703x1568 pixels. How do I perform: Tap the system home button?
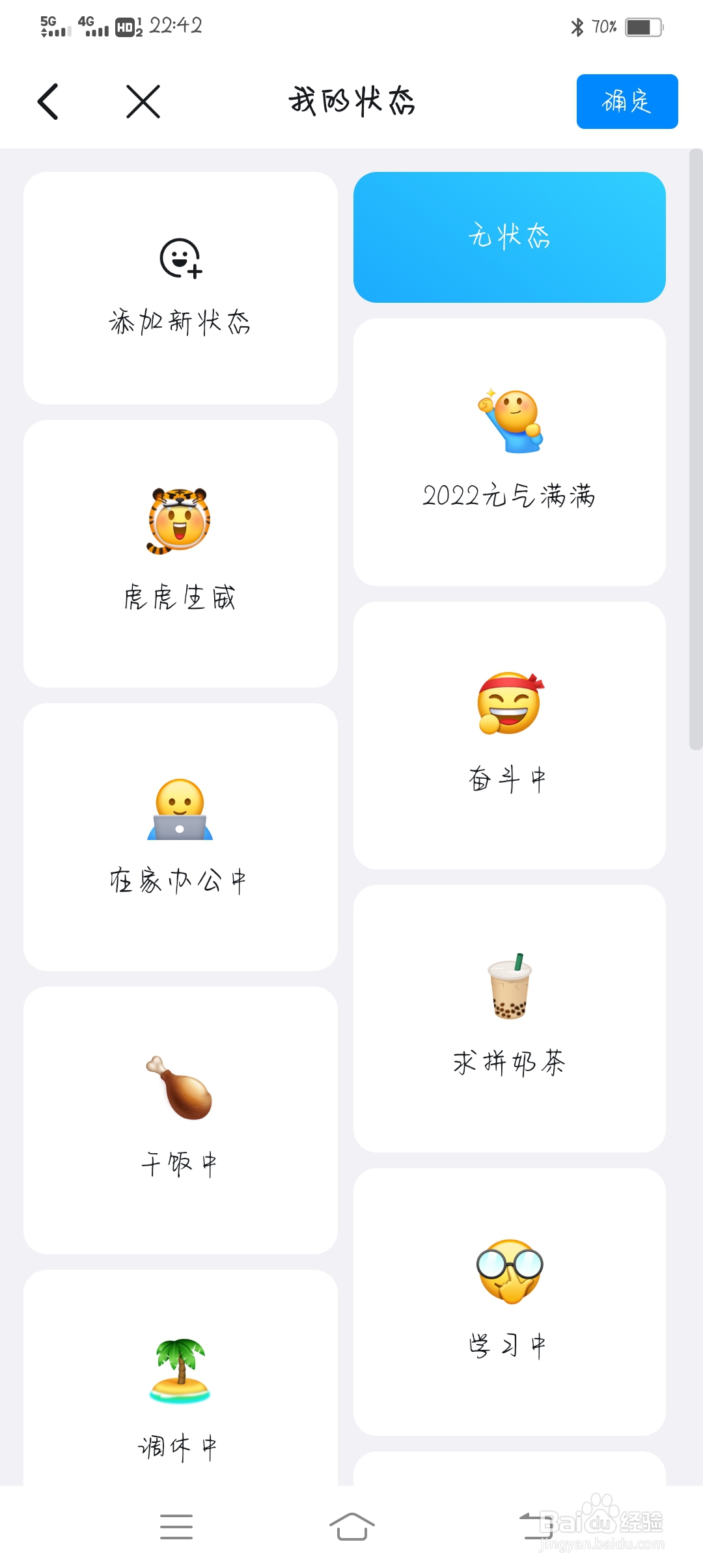pyautogui.click(x=351, y=1526)
